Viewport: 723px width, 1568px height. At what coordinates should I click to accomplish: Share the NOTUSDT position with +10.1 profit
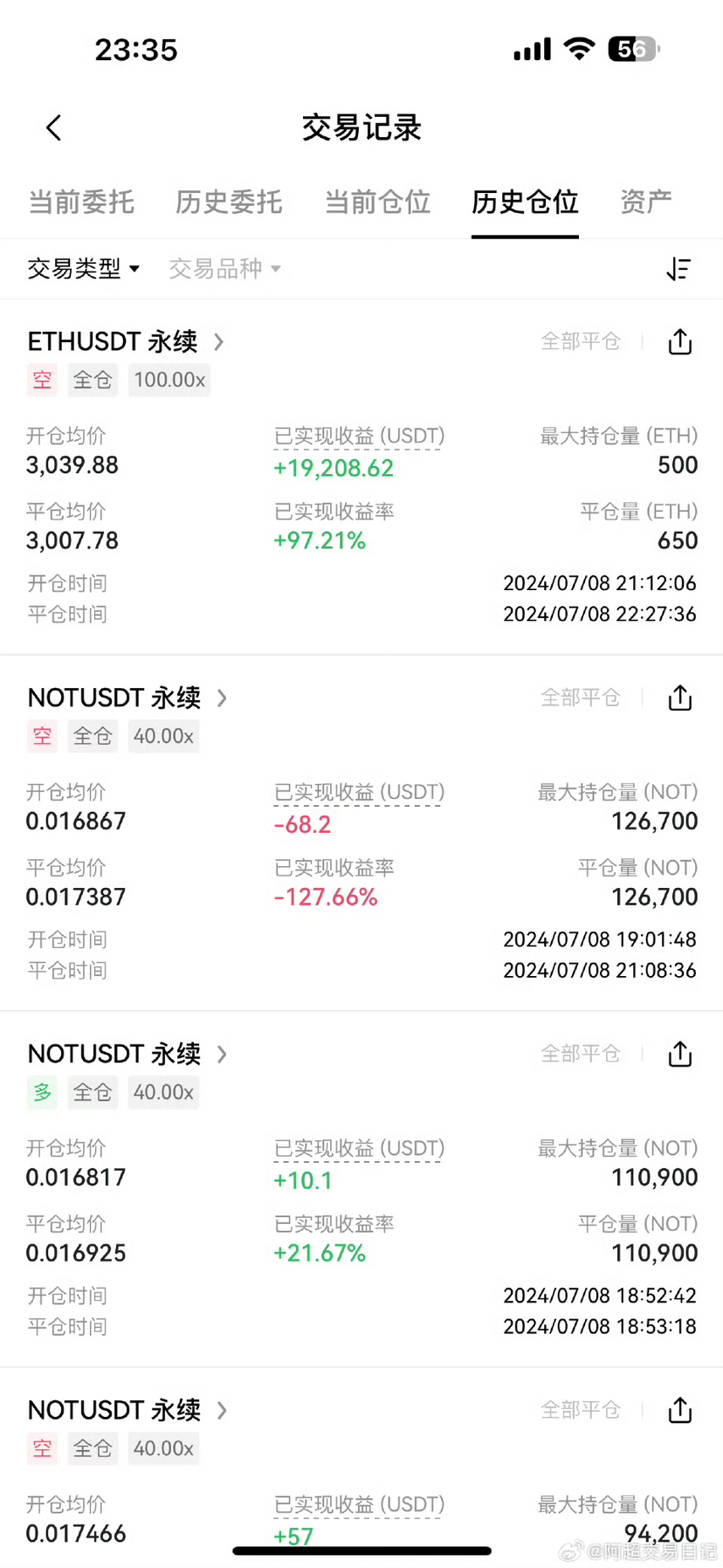tap(680, 1055)
